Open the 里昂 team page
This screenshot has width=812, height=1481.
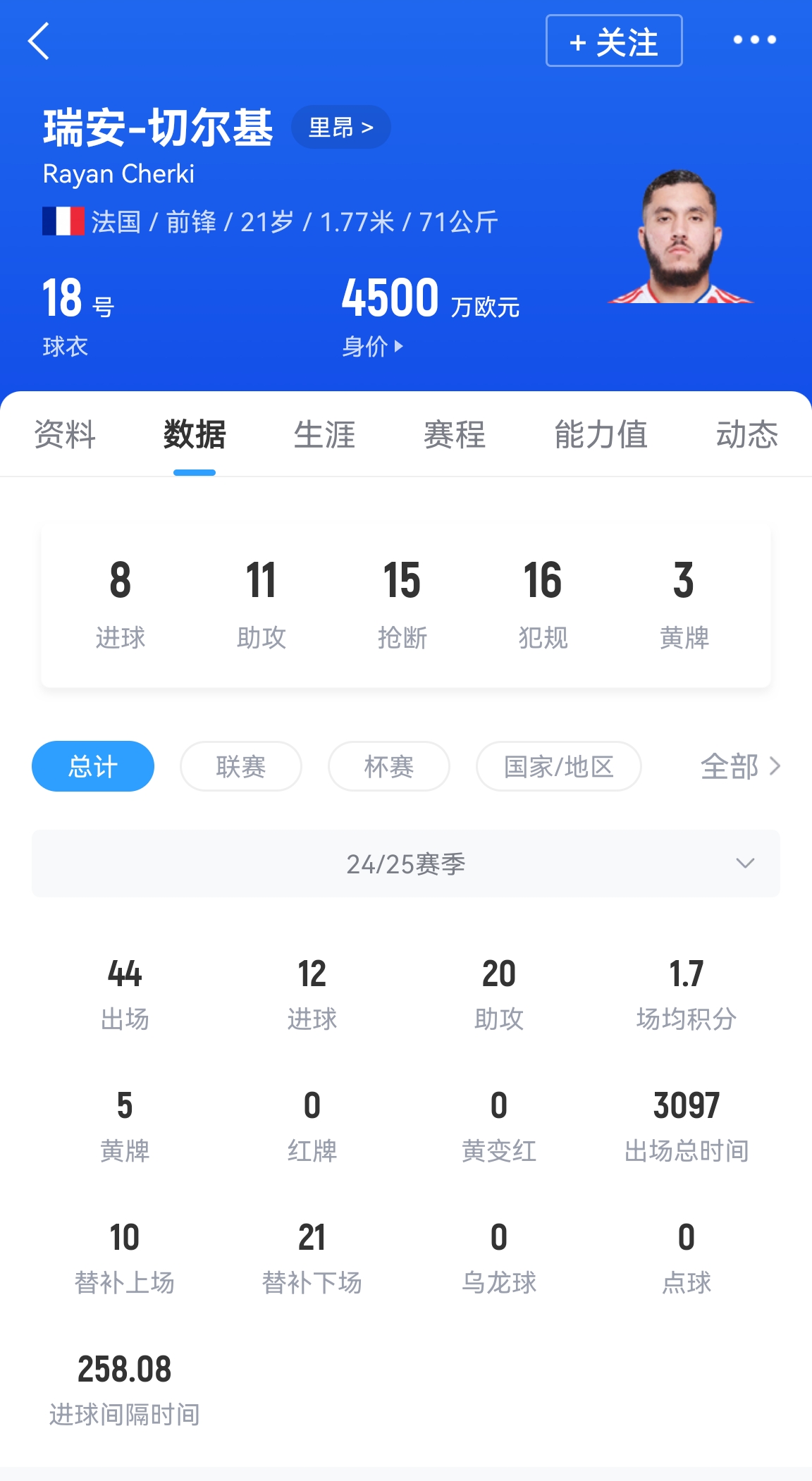(x=340, y=128)
